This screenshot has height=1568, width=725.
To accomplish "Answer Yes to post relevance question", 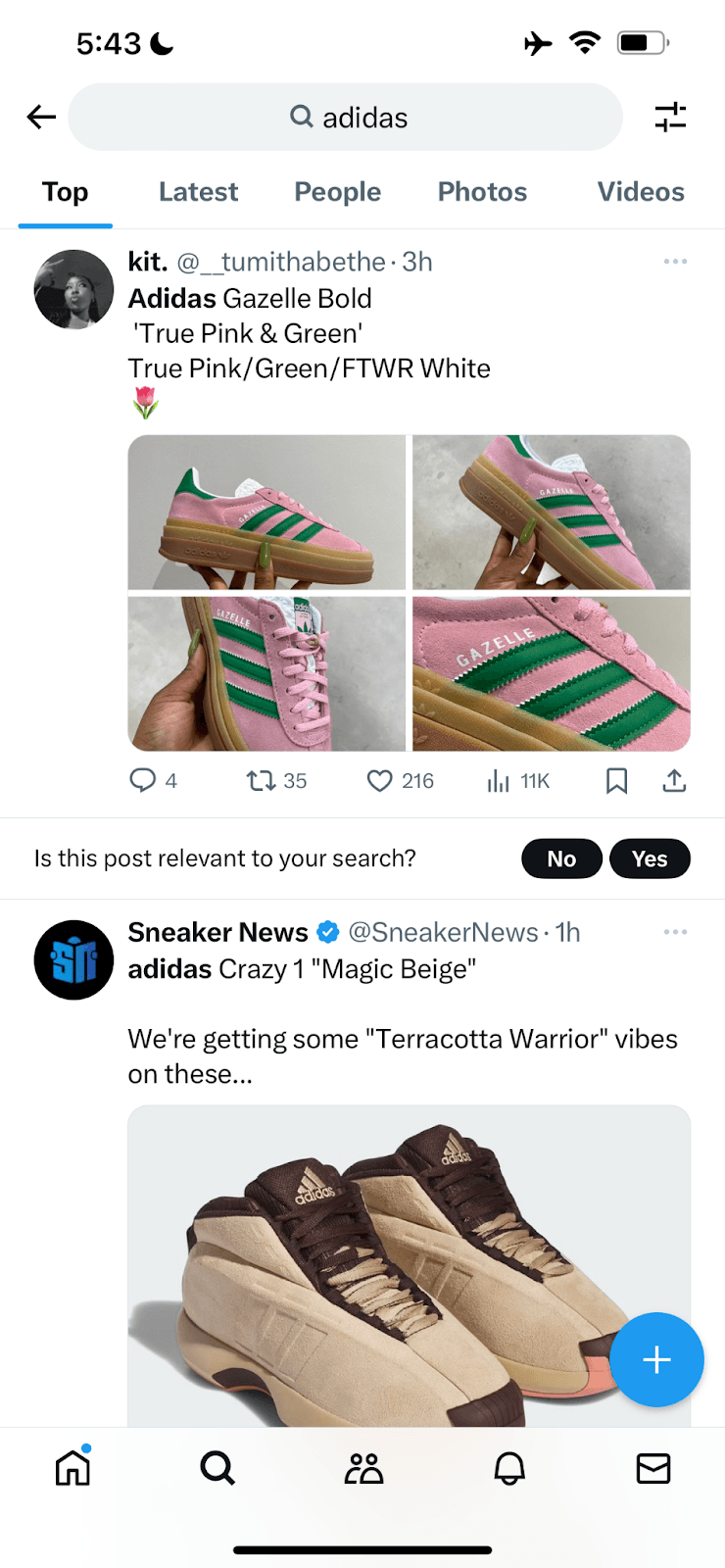I will [650, 858].
